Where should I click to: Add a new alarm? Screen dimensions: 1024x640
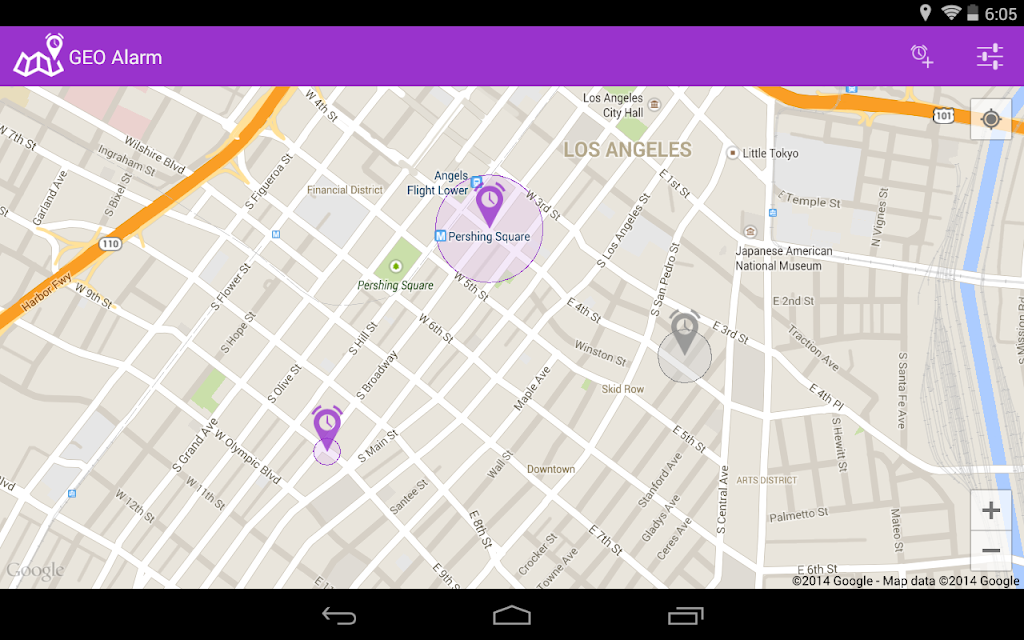click(921, 56)
